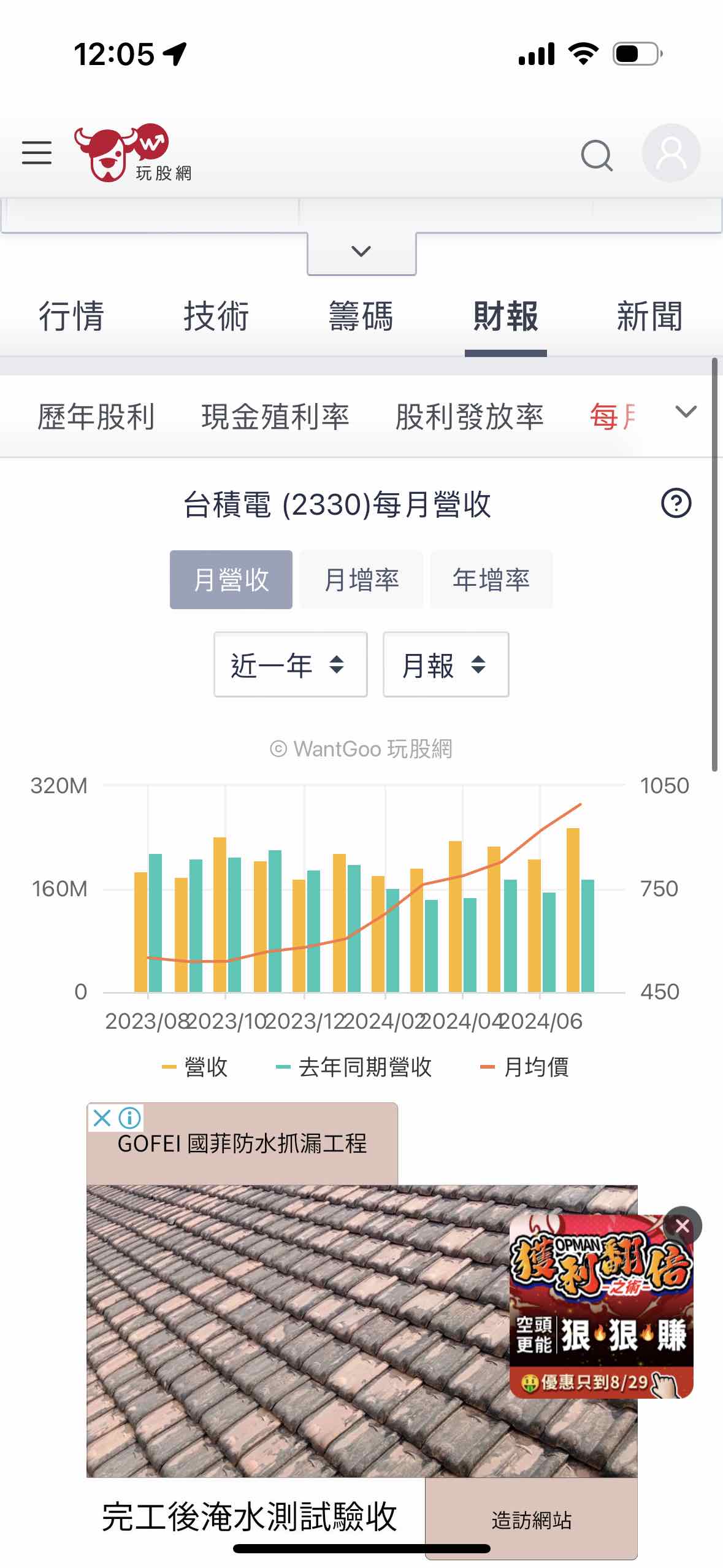The height and width of the screenshot is (1568, 723).
Task: Open the 月報 report type dropdown
Action: pyautogui.click(x=446, y=665)
